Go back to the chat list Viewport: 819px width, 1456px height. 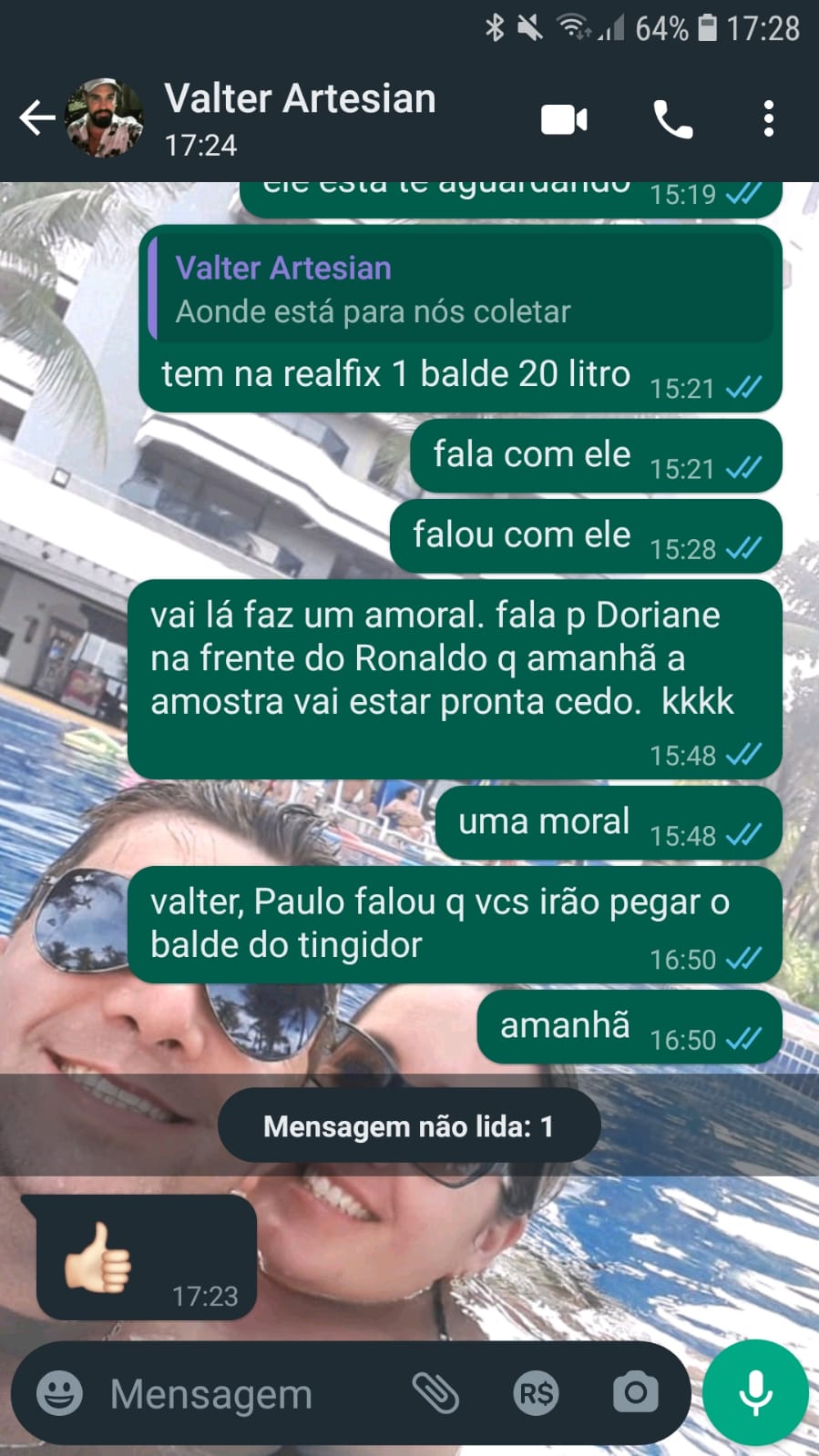(x=36, y=118)
